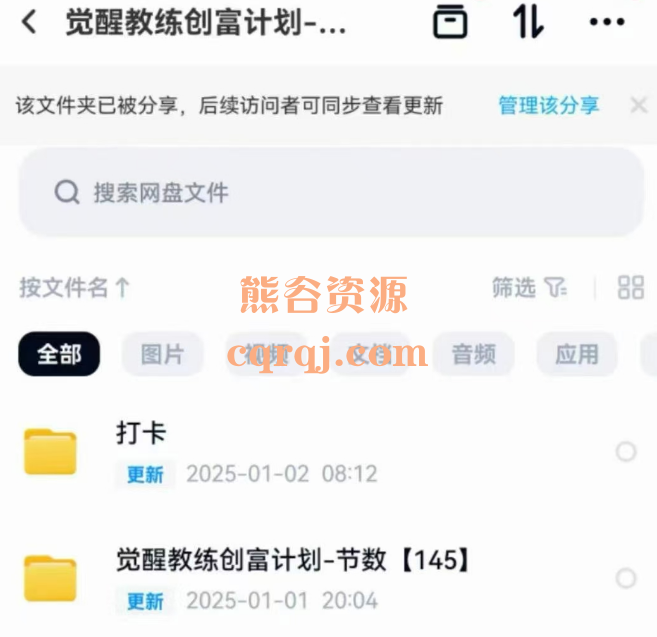
Task: Filter by 应用
Action: [576, 354]
